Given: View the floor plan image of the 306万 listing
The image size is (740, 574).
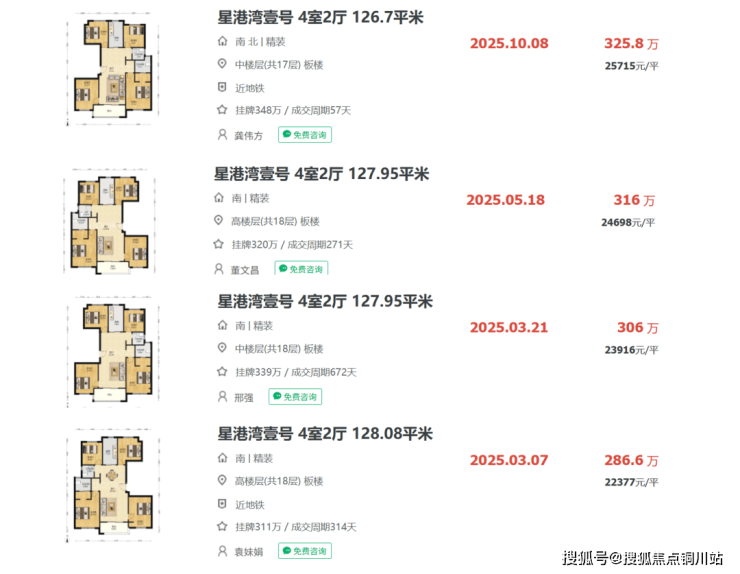Looking at the screenshot, I should click(x=112, y=352).
